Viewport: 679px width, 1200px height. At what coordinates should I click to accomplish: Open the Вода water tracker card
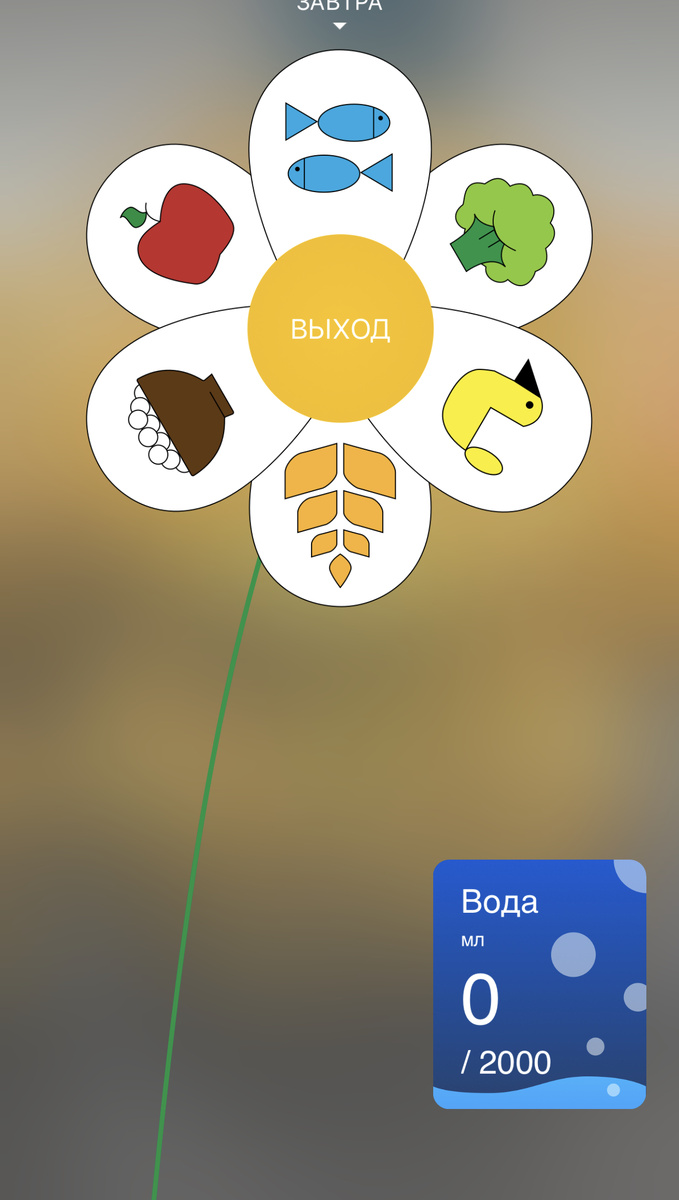539,984
